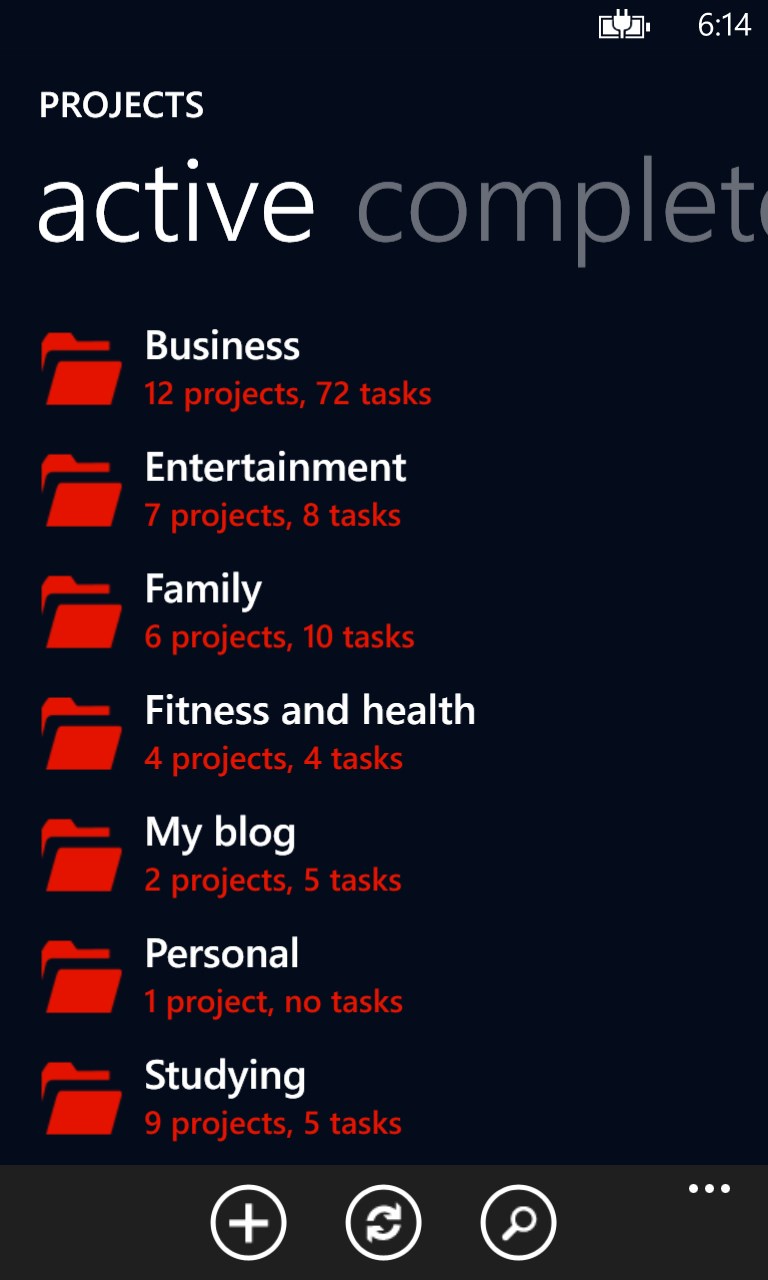This screenshot has width=768, height=1280.
Task: Open the Entertainment folder
Action: (275, 489)
